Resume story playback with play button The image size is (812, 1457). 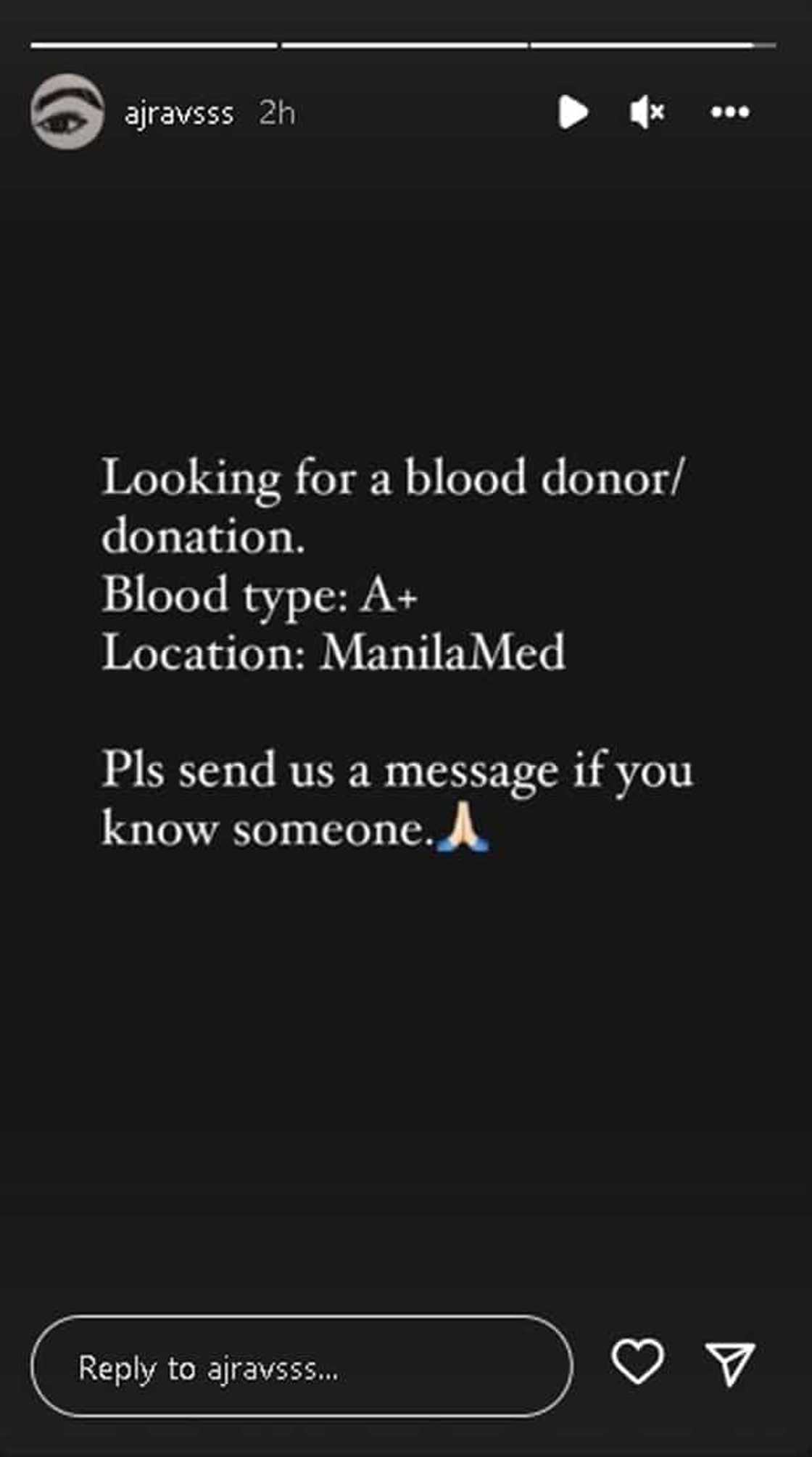[x=573, y=112]
